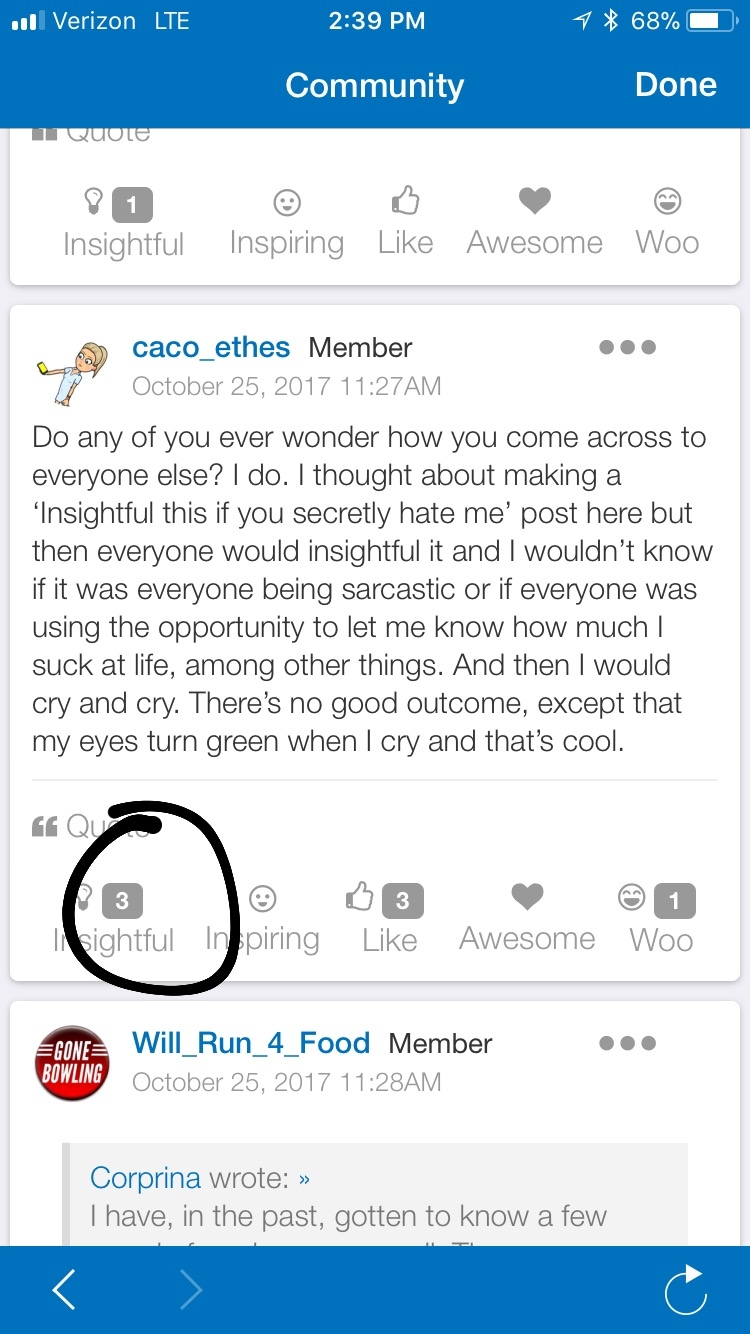
Task: Reload the page with the refresh icon
Action: tap(686, 1290)
